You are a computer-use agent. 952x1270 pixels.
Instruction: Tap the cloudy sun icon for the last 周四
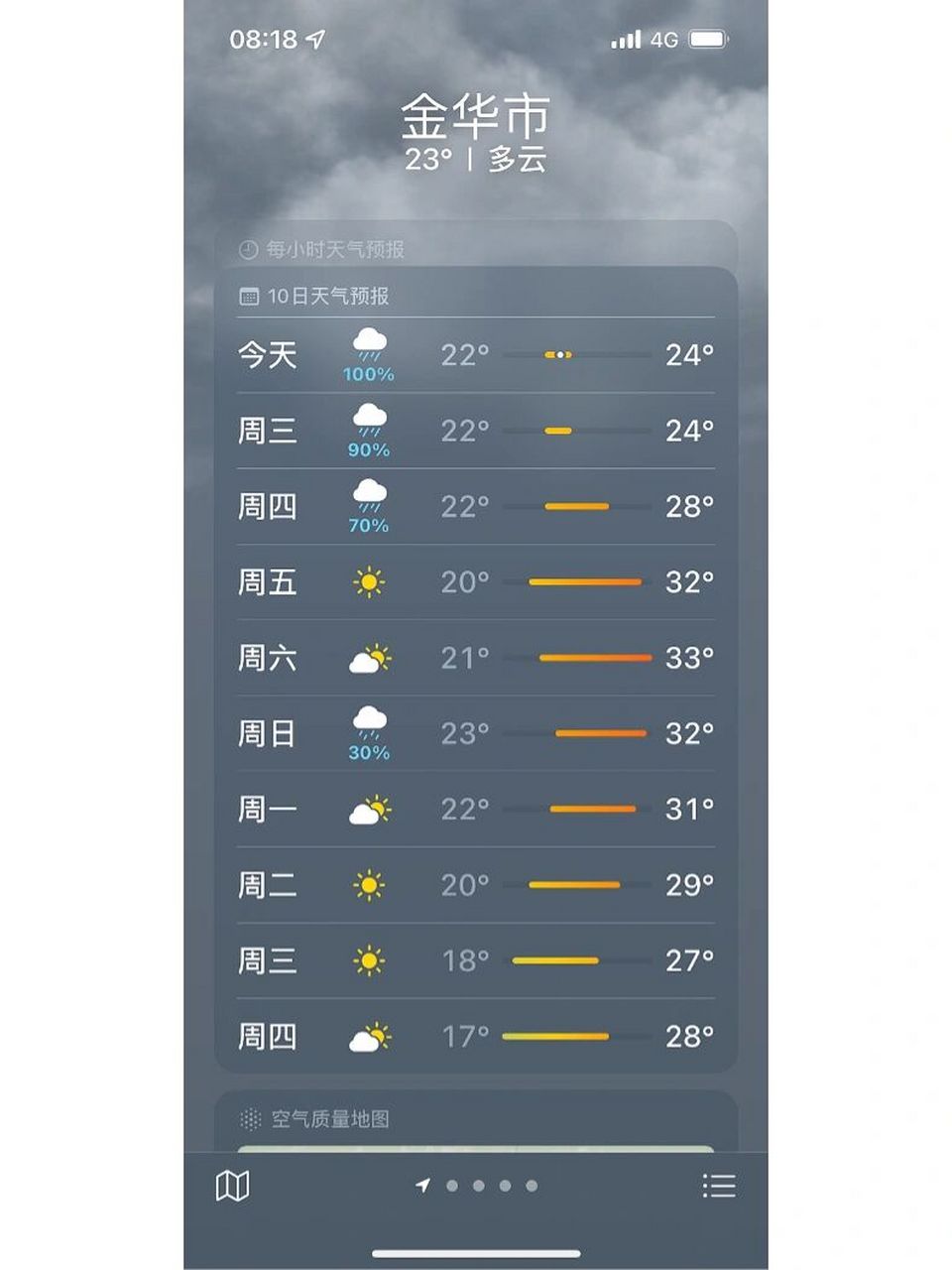[x=369, y=1036]
